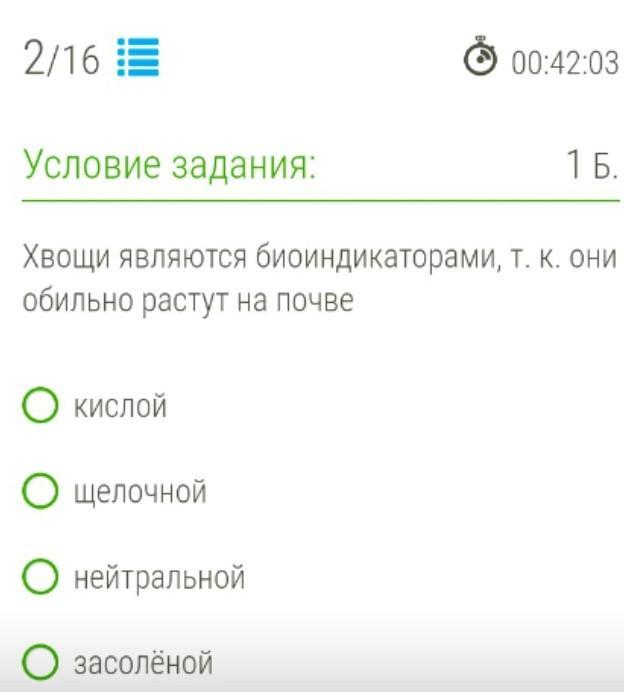This screenshot has width=624, height=692.
Task: Mark засолёной as the answer
Action: point(40,661)
